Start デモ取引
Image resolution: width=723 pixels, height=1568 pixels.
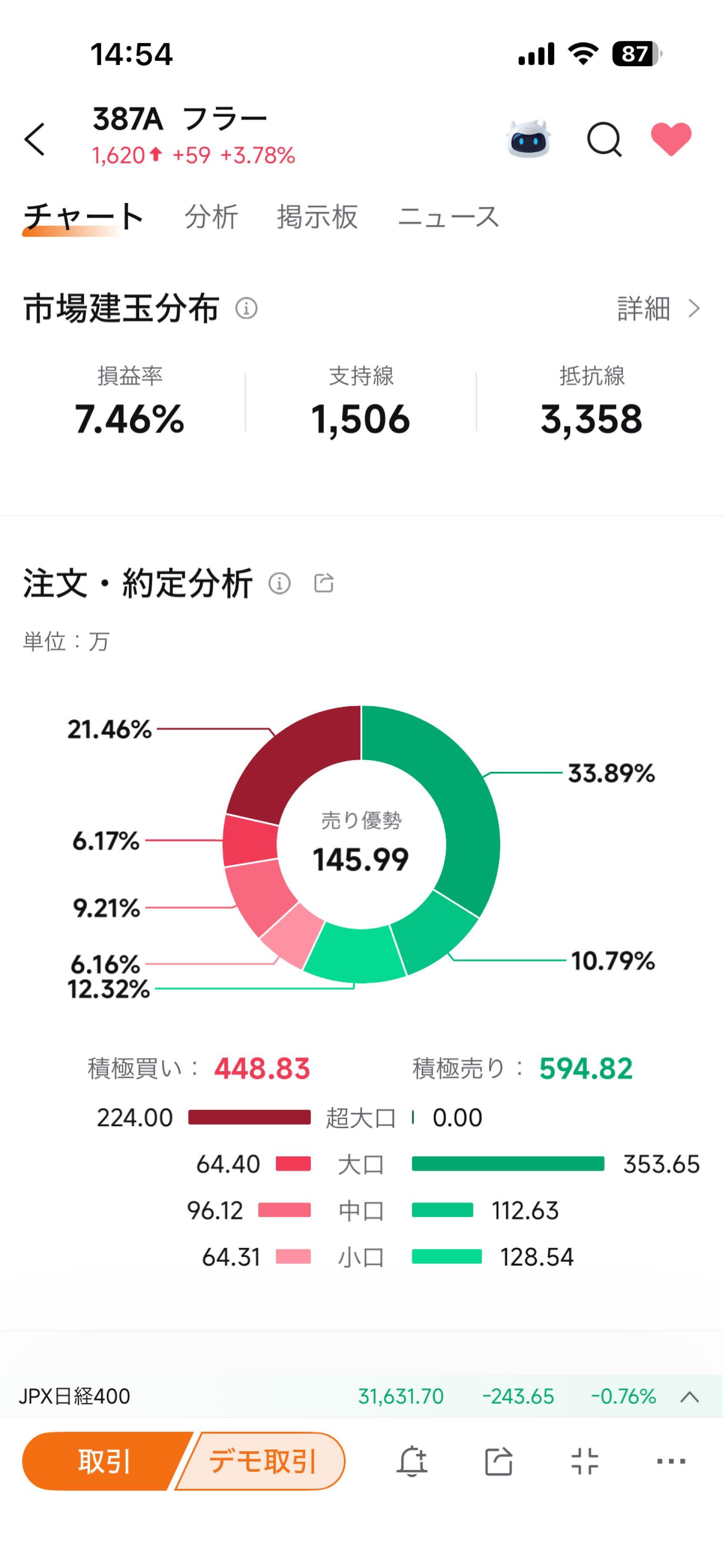click(x=262, y=1461)
